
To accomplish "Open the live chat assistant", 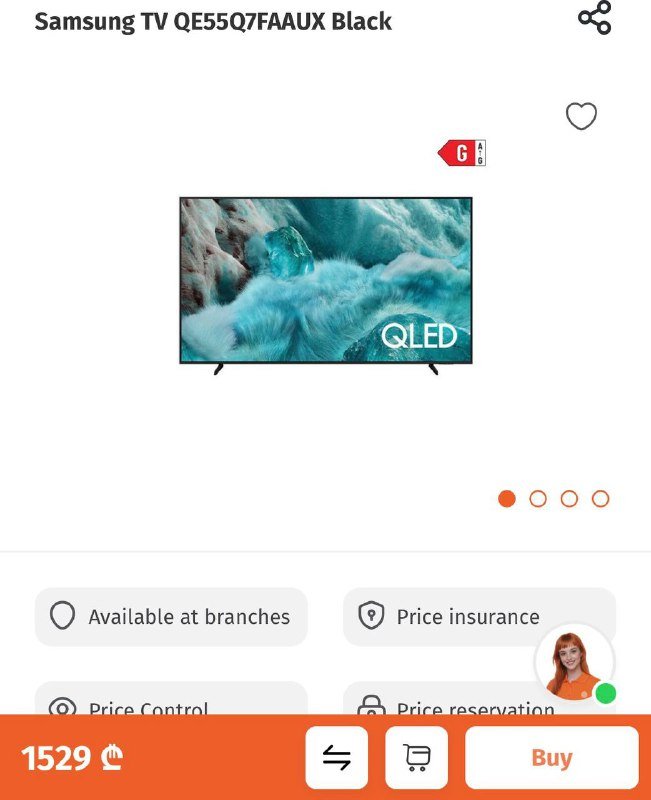I will 575,664.
